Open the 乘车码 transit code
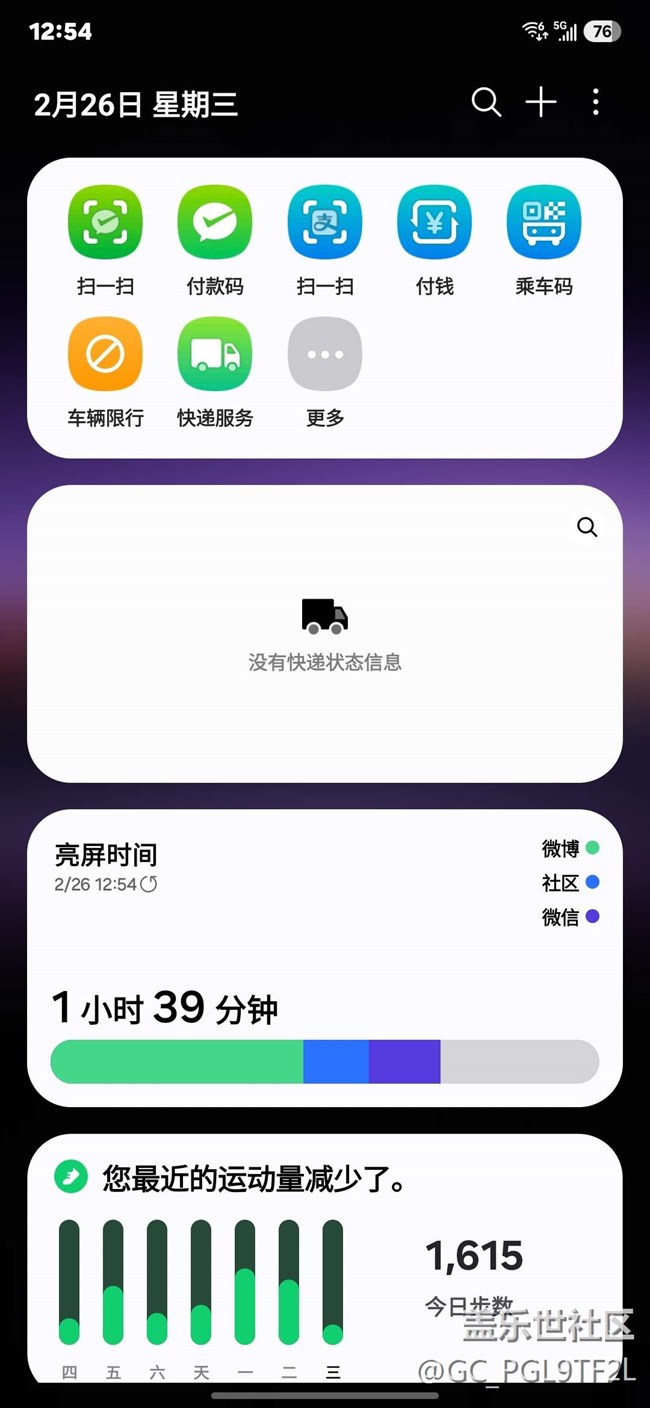The width and height of the screenshot is (650, 1408). (544, 241)
